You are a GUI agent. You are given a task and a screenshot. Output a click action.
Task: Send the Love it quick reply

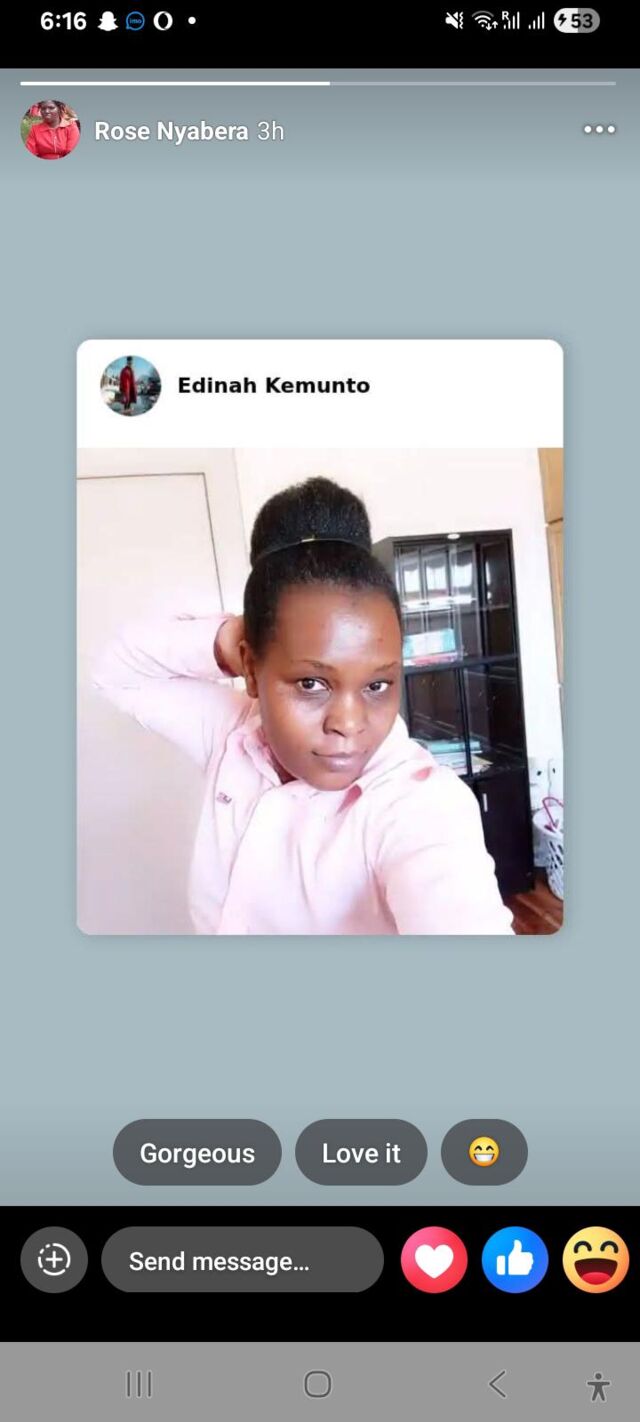tap(361, 1152)
